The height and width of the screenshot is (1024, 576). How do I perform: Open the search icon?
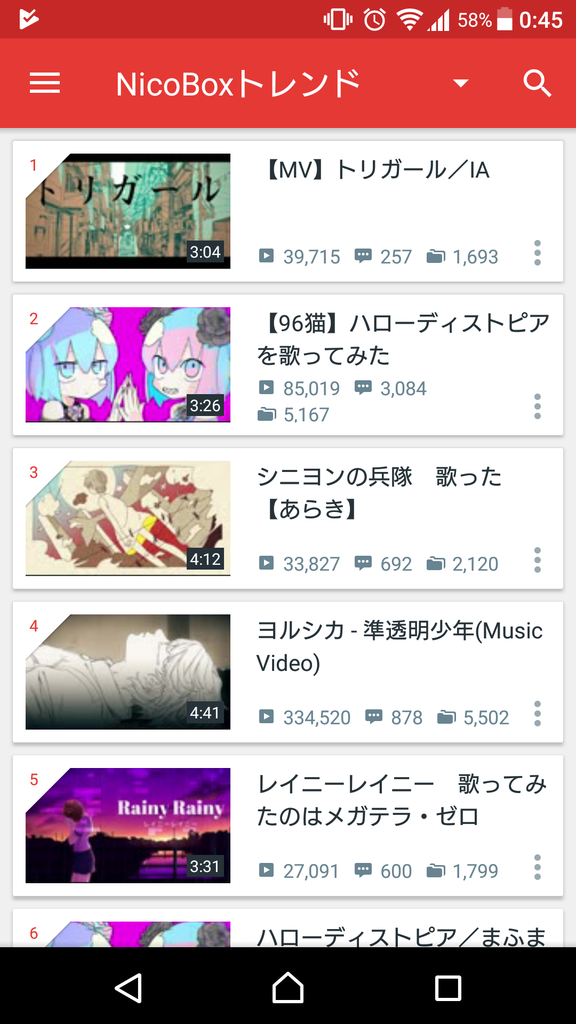click(537, 83)
